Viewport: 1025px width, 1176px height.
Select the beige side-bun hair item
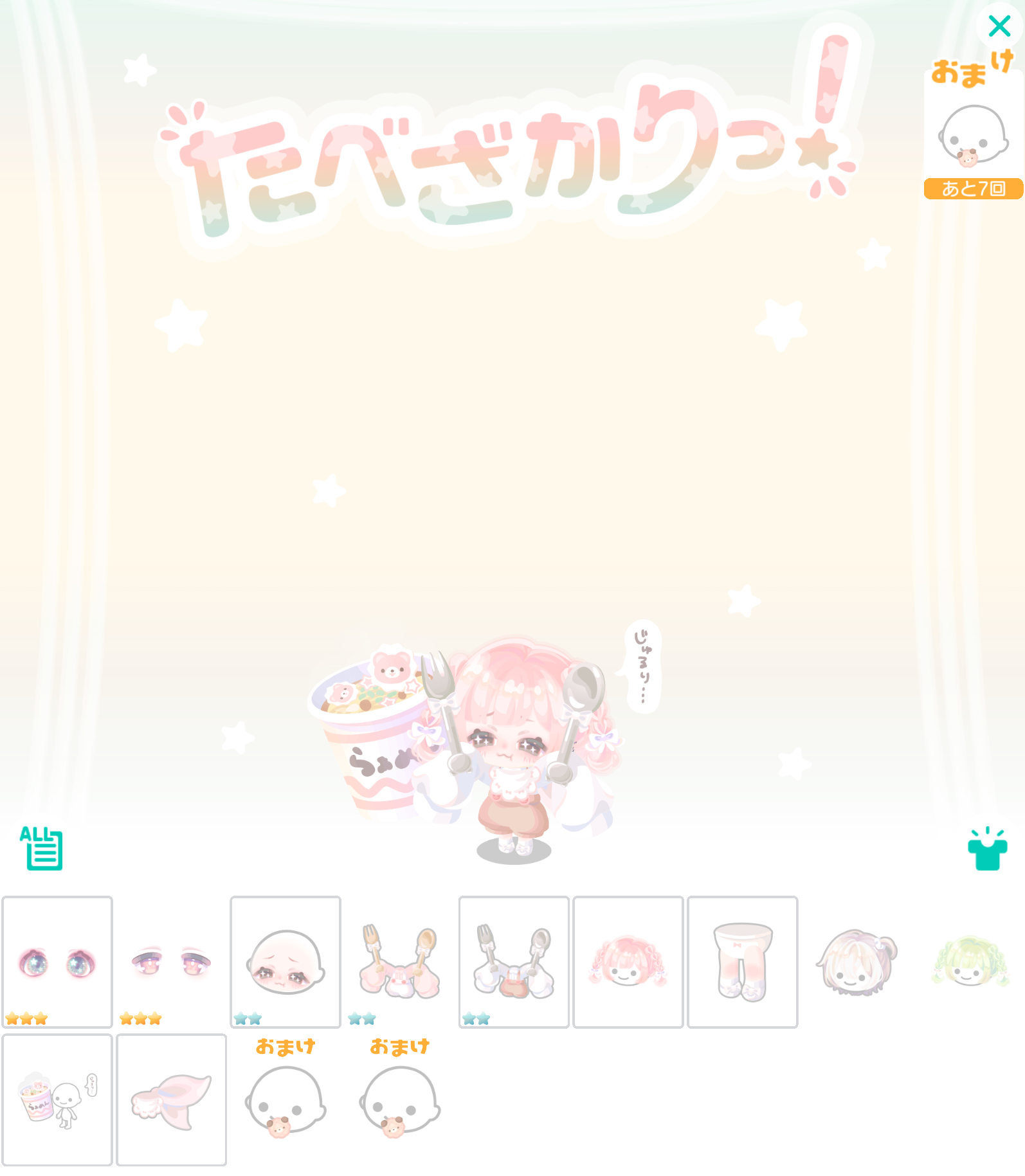tap(856, 961)
